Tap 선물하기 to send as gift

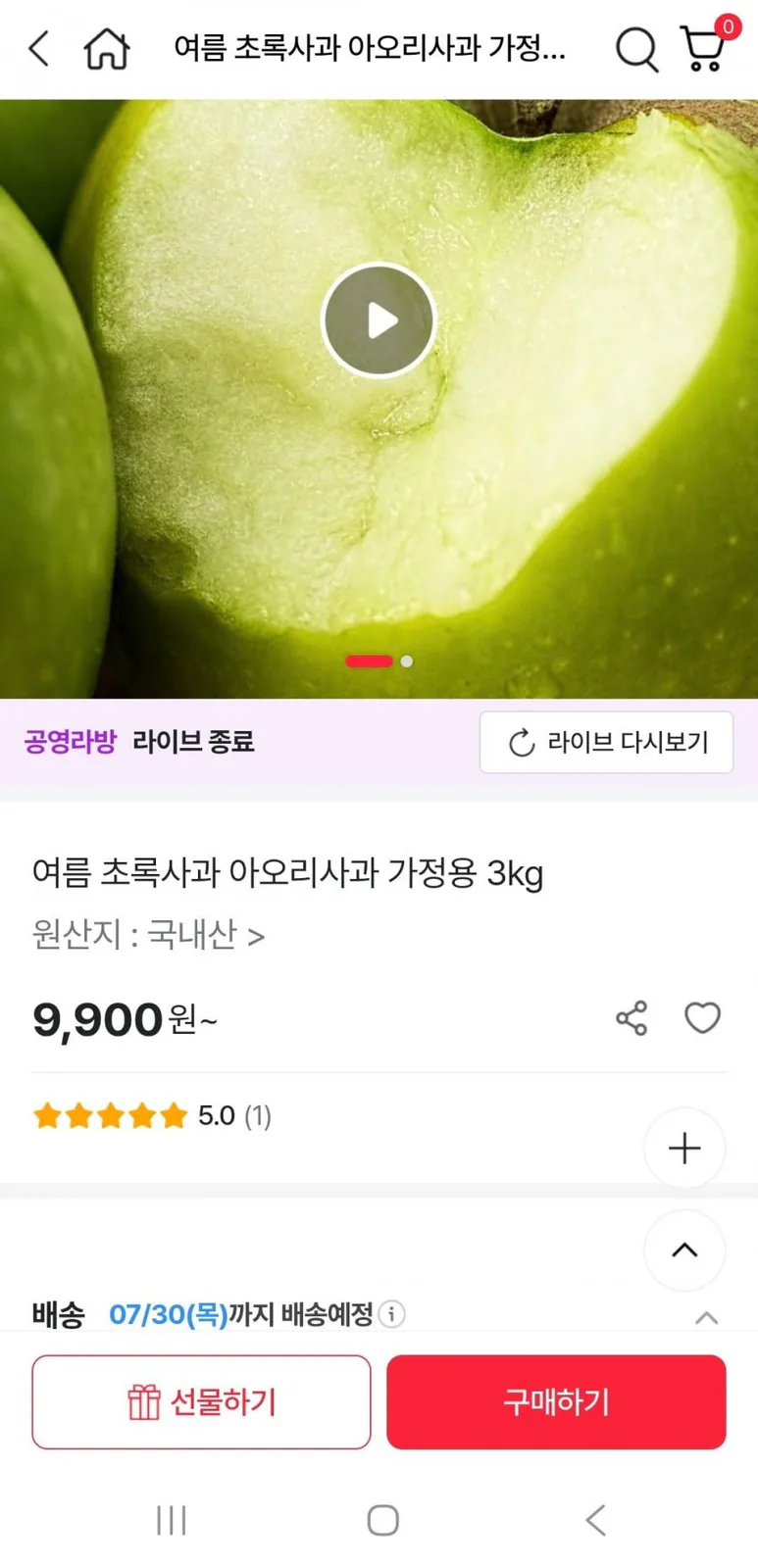(x=201, y=1401)
